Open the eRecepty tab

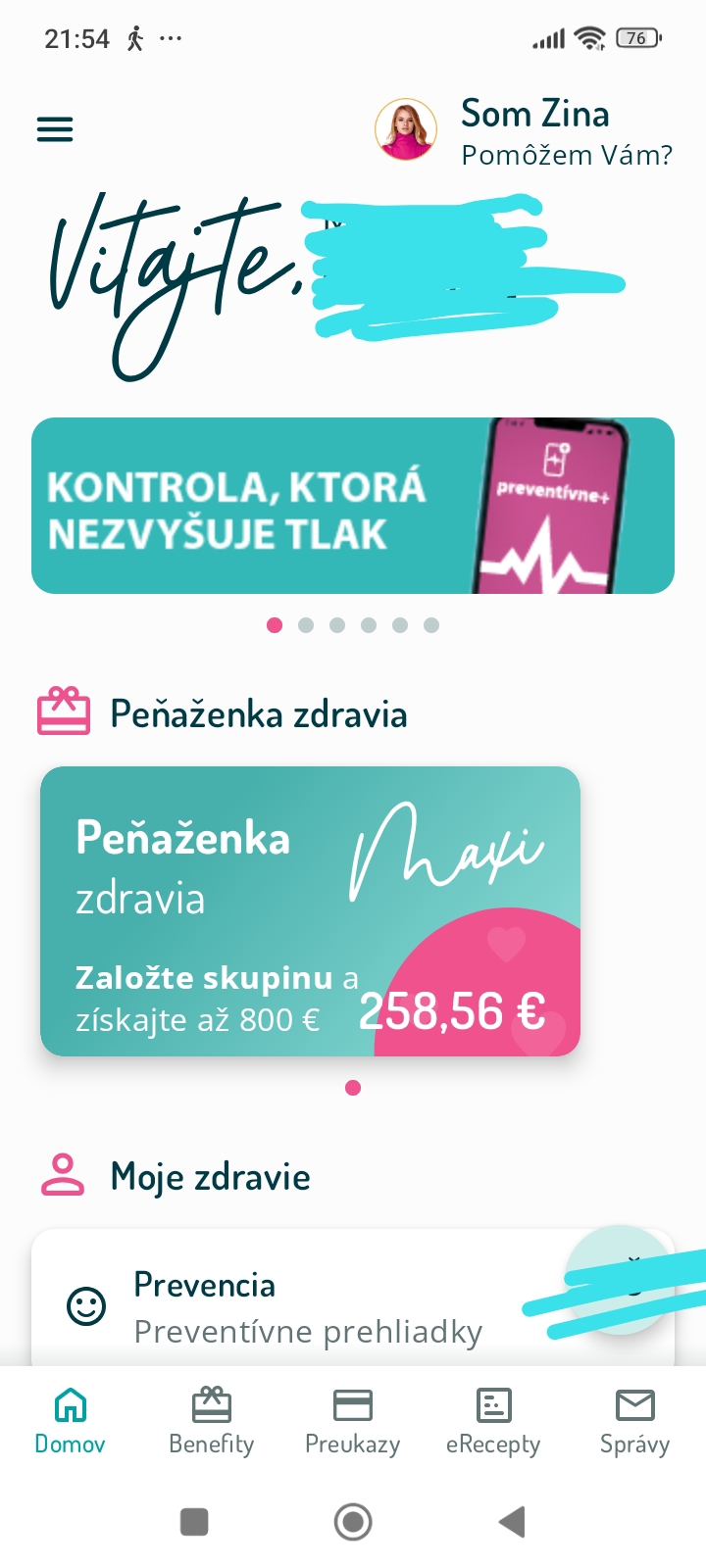pyautogui.click(x=493, y=1420)
